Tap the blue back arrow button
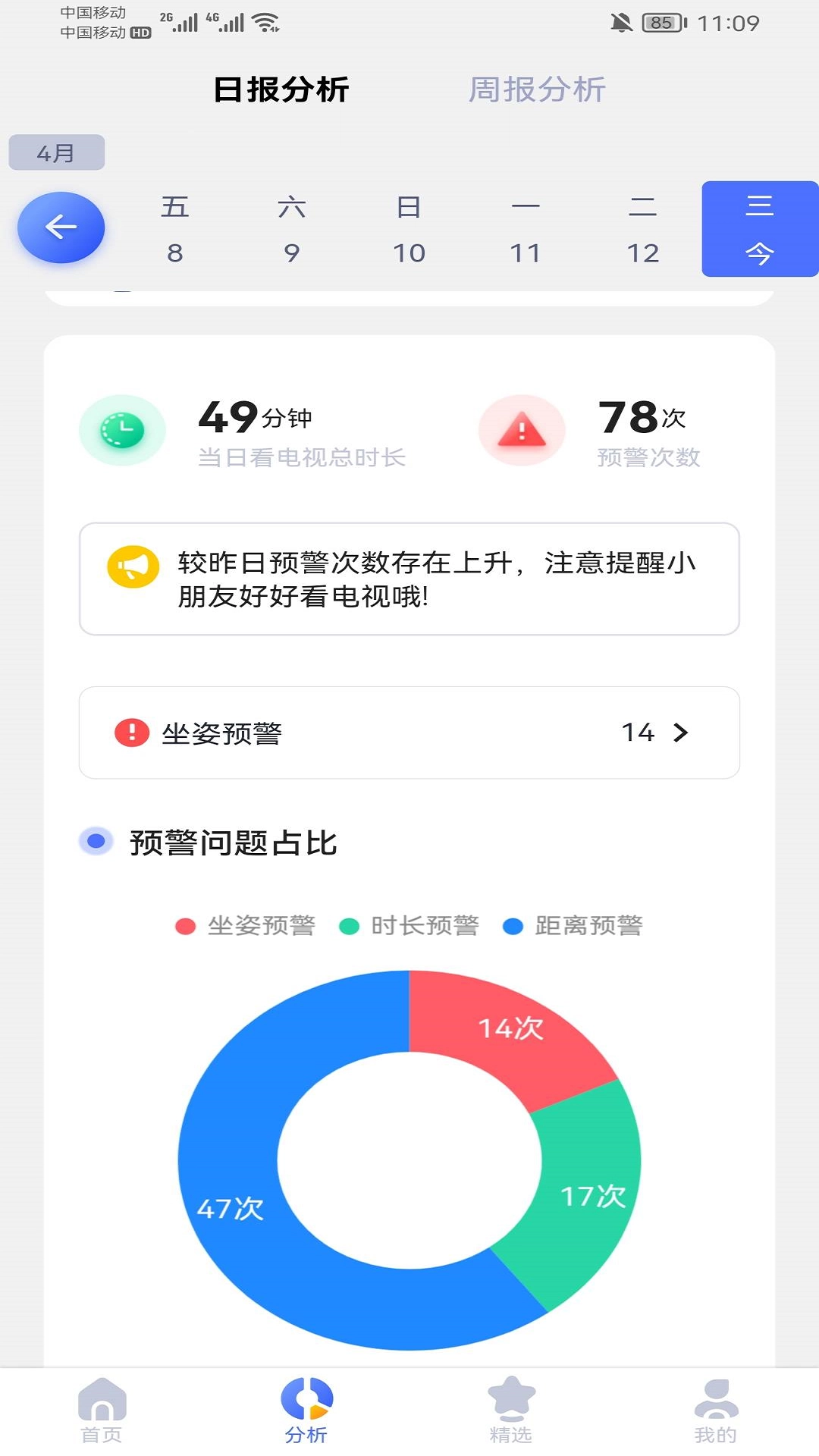 (x=61, y=227)
